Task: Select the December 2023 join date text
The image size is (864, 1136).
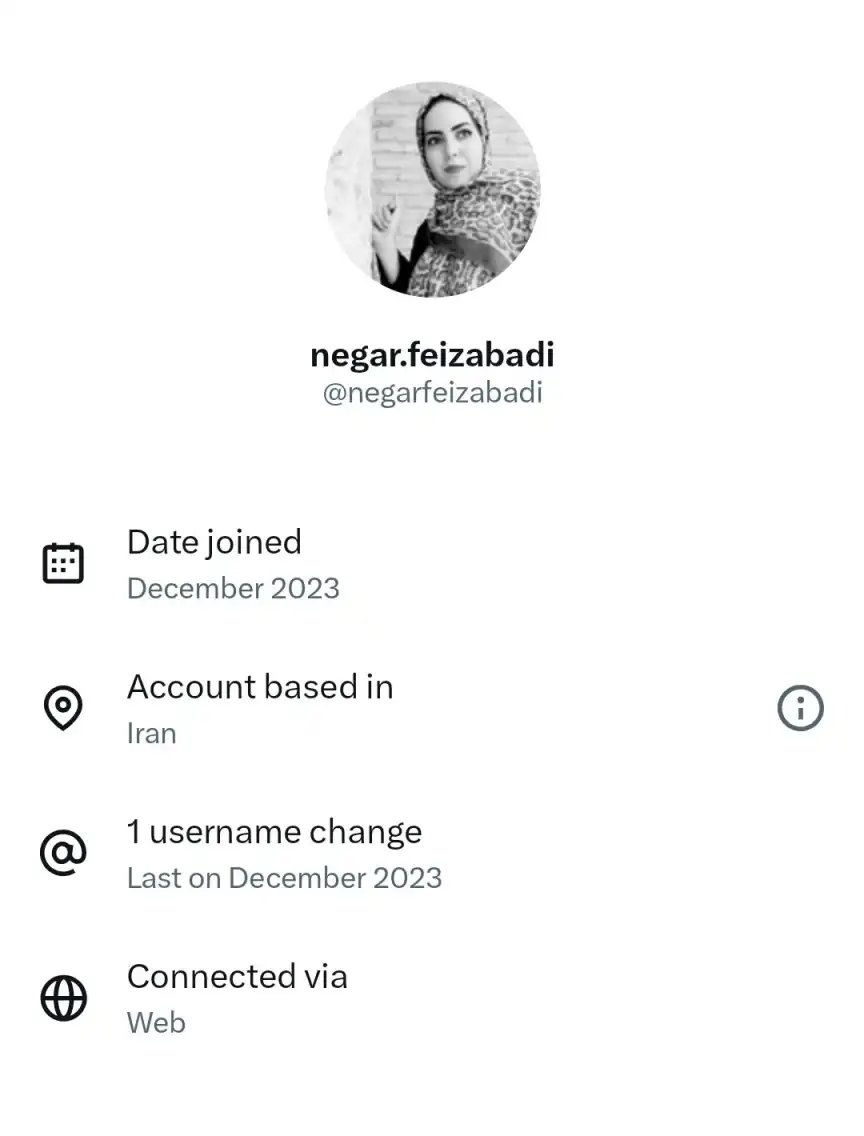Action: click(x=234, y=588)
